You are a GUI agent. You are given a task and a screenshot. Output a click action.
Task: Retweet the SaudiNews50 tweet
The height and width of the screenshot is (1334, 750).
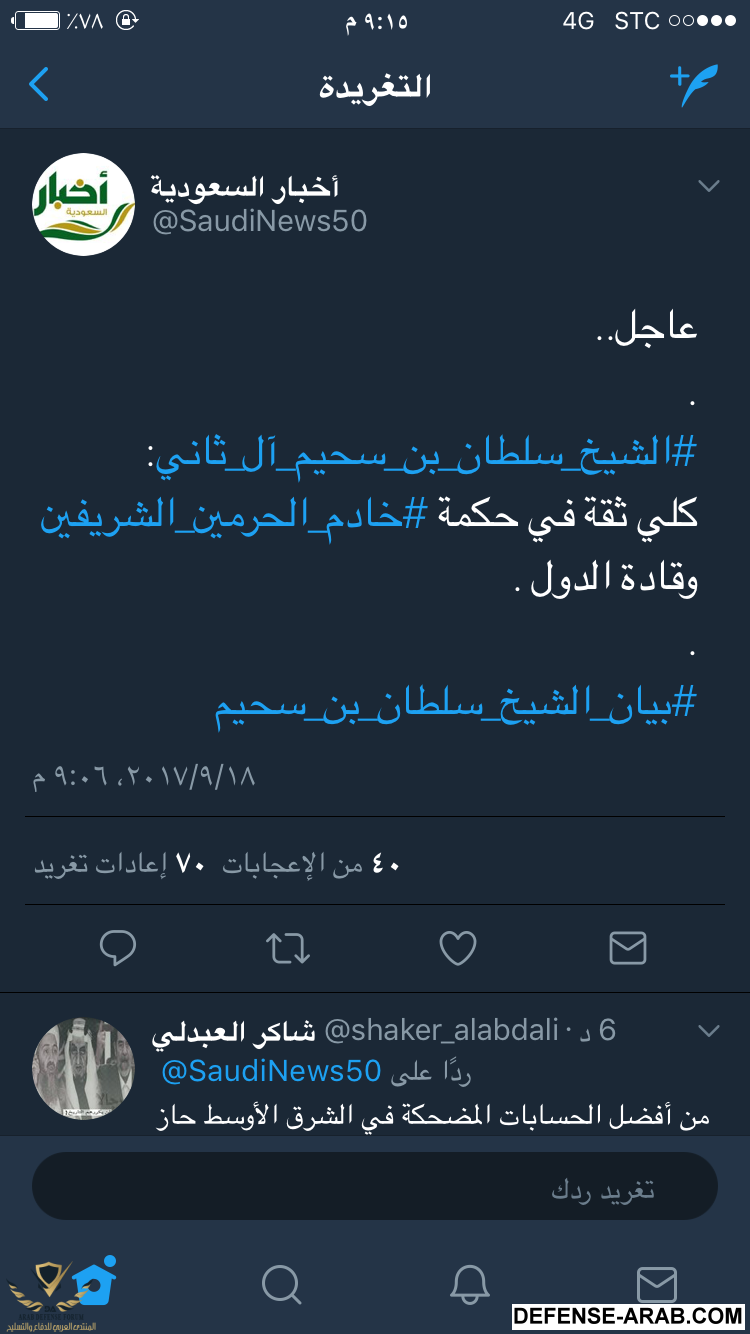288,947
